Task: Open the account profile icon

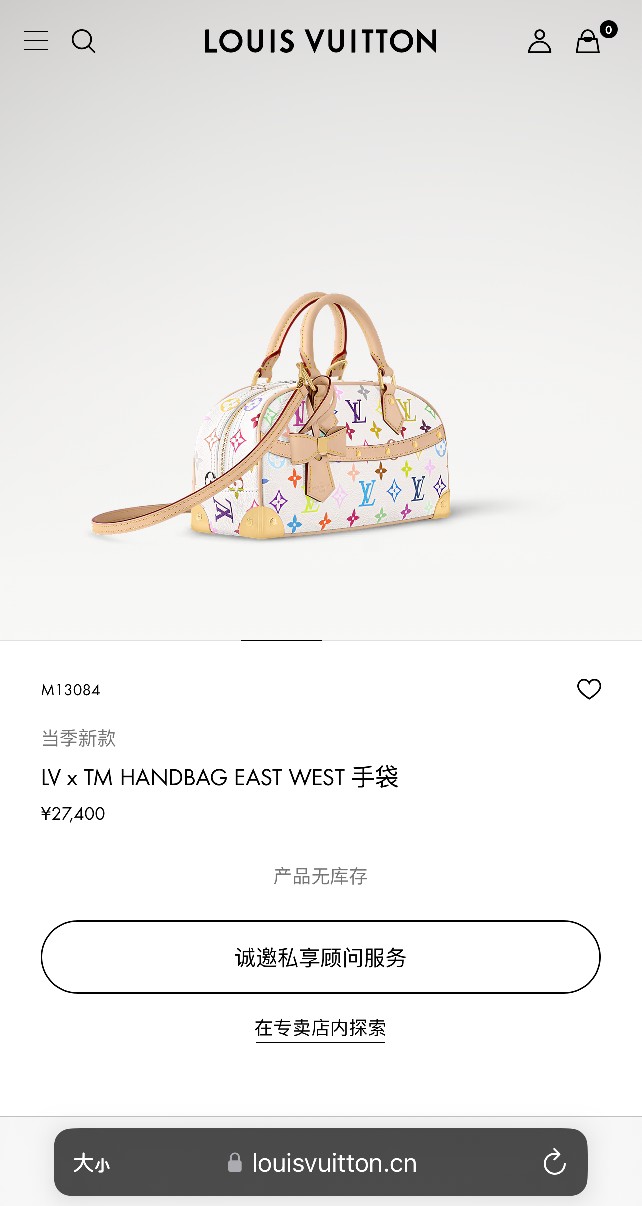Action: 540,41
